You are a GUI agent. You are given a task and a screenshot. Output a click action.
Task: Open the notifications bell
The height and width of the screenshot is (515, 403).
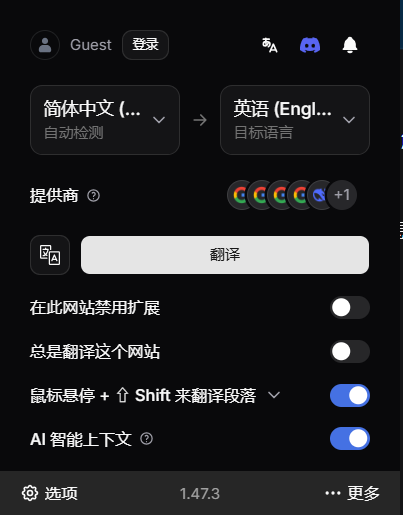350,45
